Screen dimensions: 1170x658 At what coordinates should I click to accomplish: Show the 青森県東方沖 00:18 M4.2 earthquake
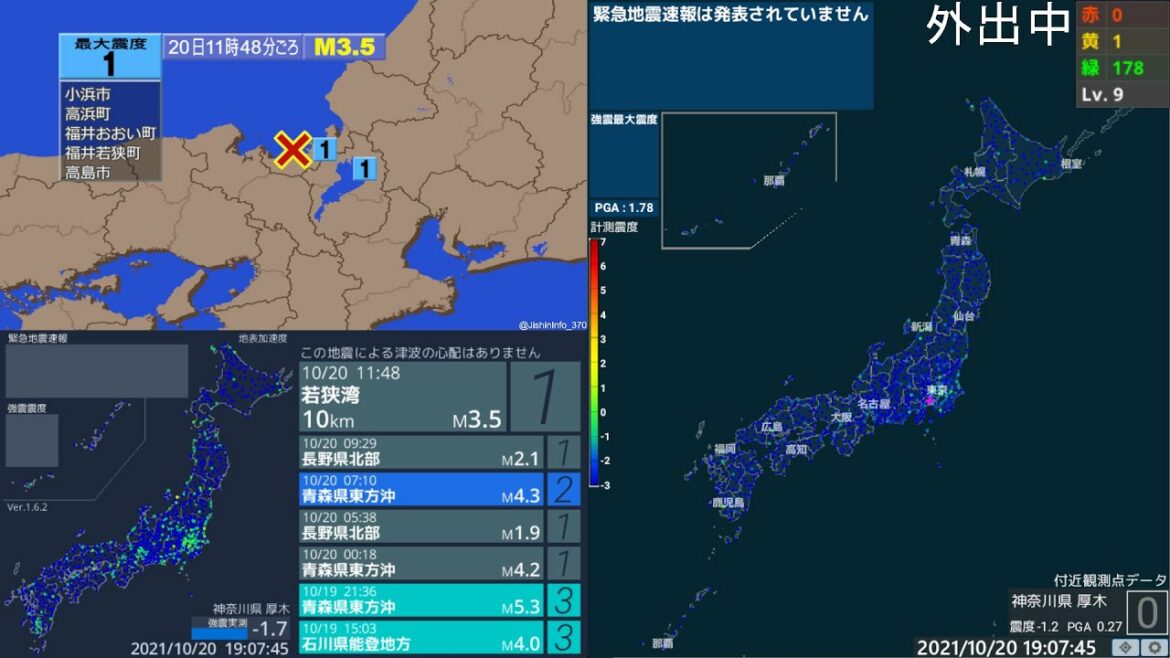[x=420, y=563]
